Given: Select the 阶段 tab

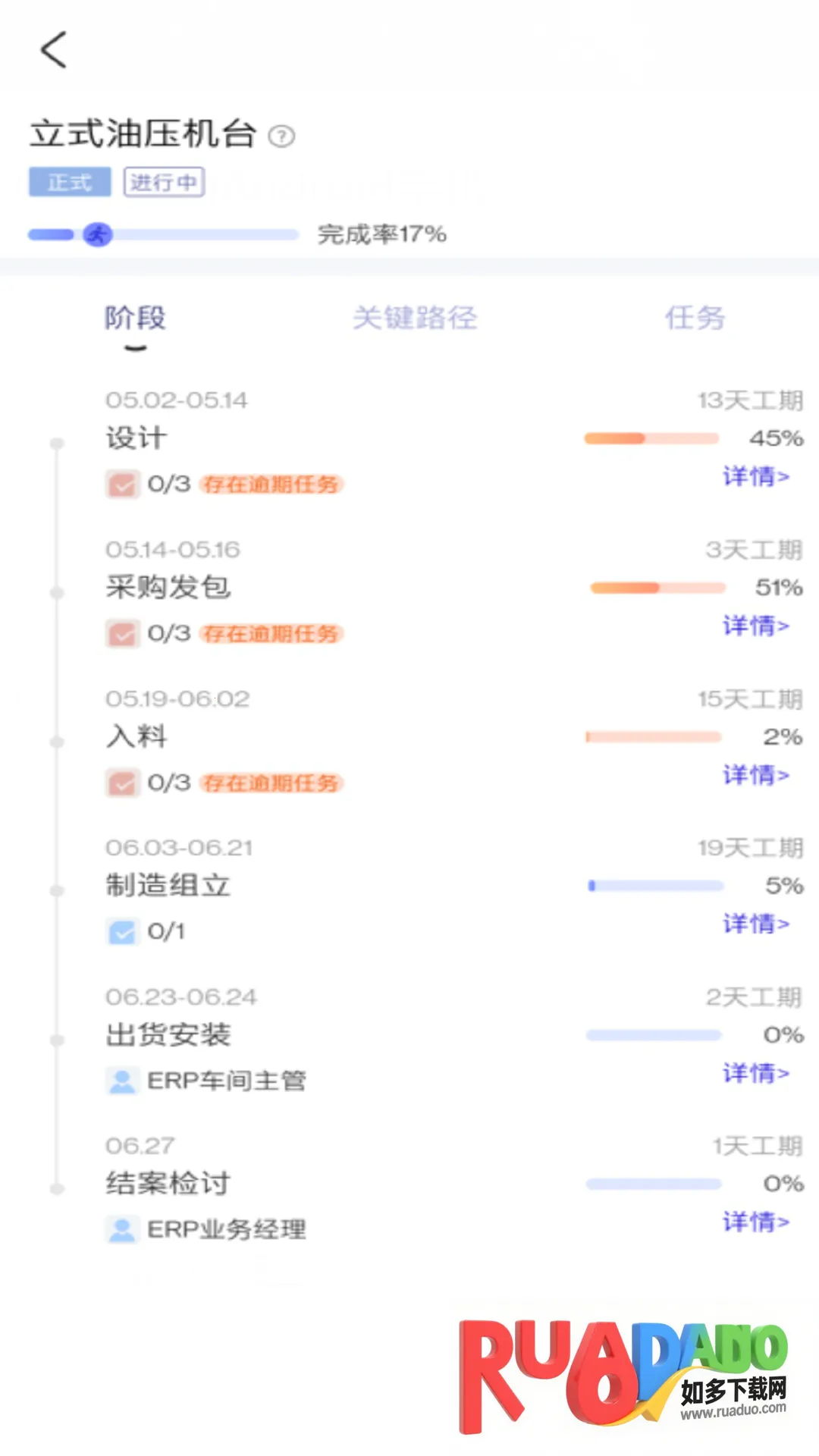Looking at the screenshot, I should pyautogui.click(x=135, y=318).
